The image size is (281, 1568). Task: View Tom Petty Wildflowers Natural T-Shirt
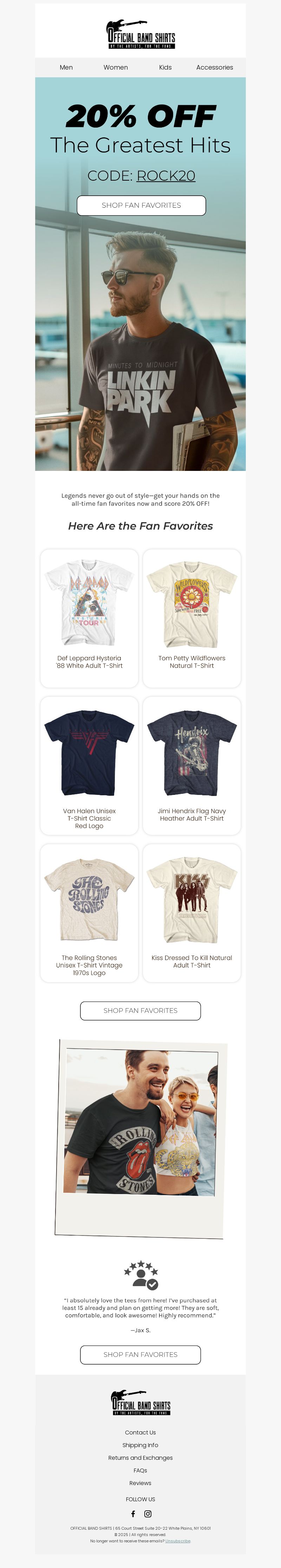tap(191, 617)
